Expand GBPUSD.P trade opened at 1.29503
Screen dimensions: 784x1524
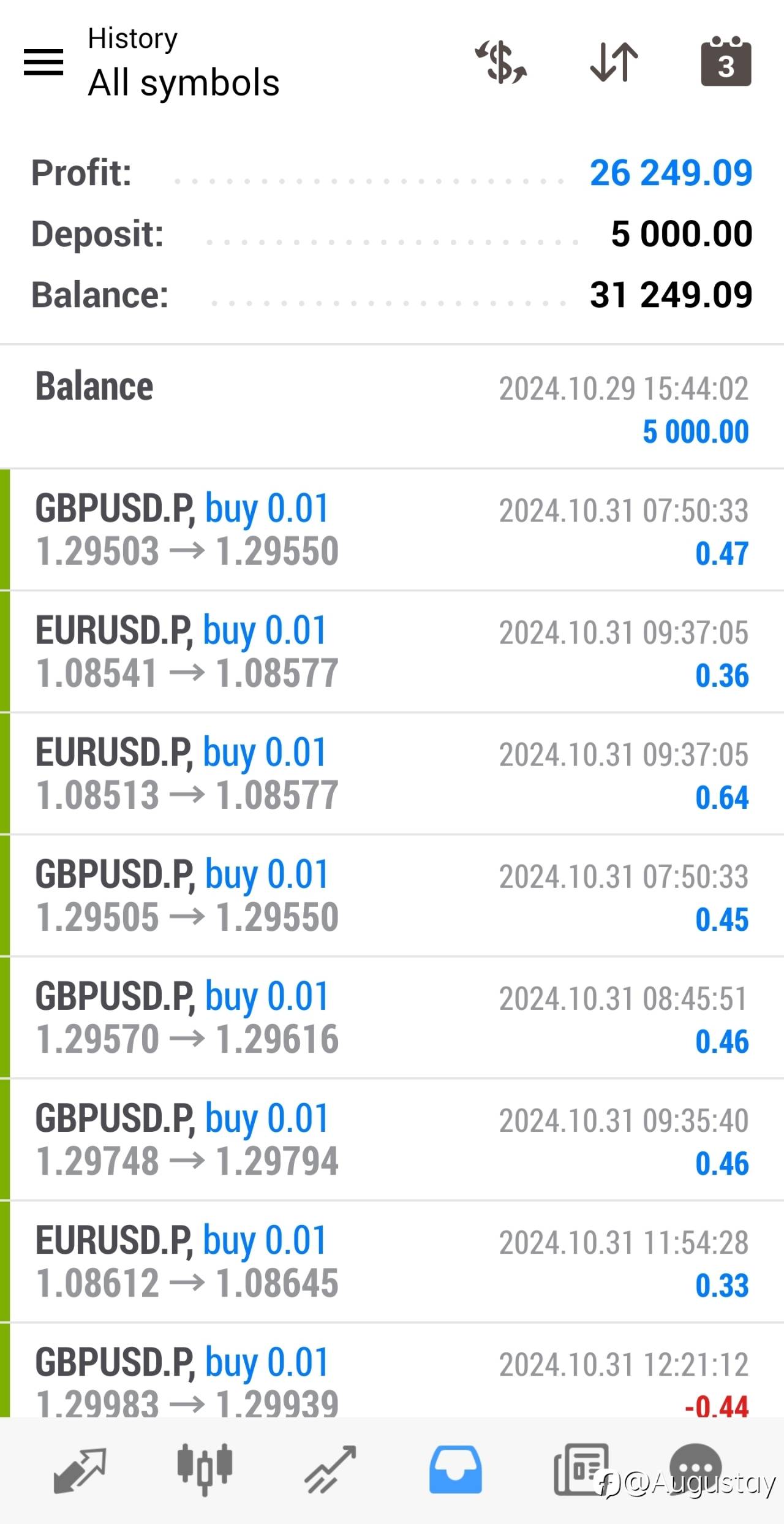[x=392, y=529]
